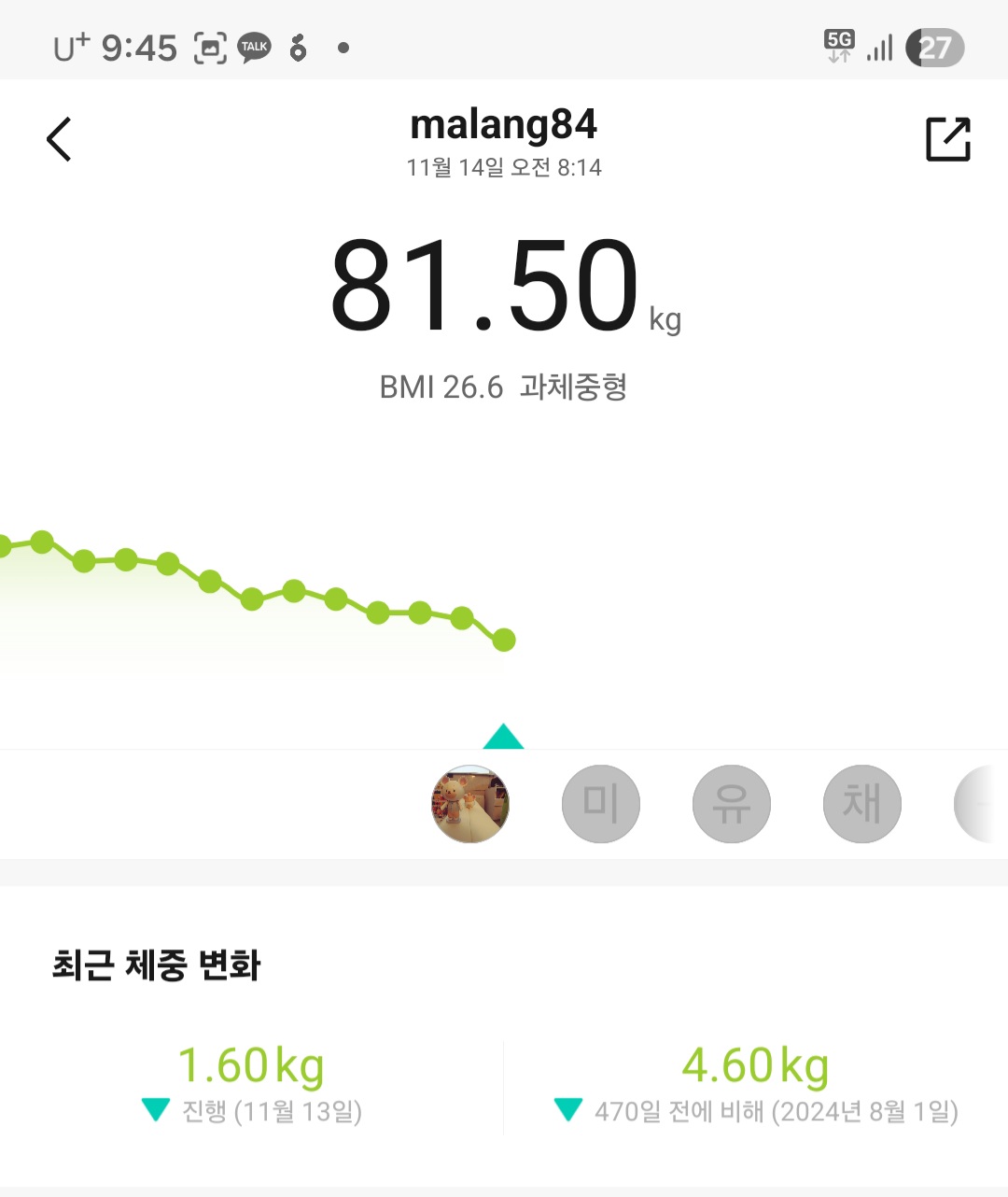This screenshot has height=1197, width=1008.
Task: Share this weight record
Action: (x=948, y=139)
